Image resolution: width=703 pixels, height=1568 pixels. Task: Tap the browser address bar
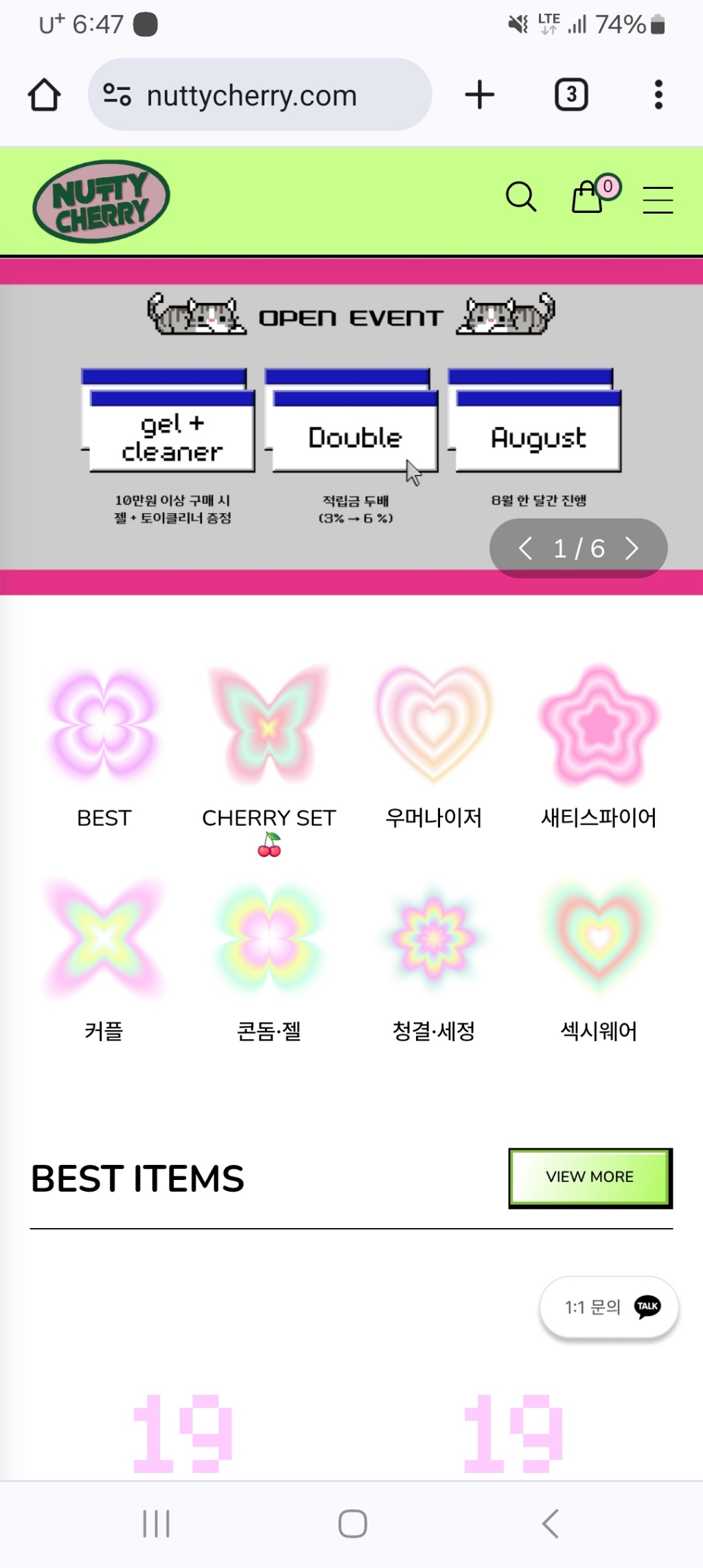(x=260, y=95)
